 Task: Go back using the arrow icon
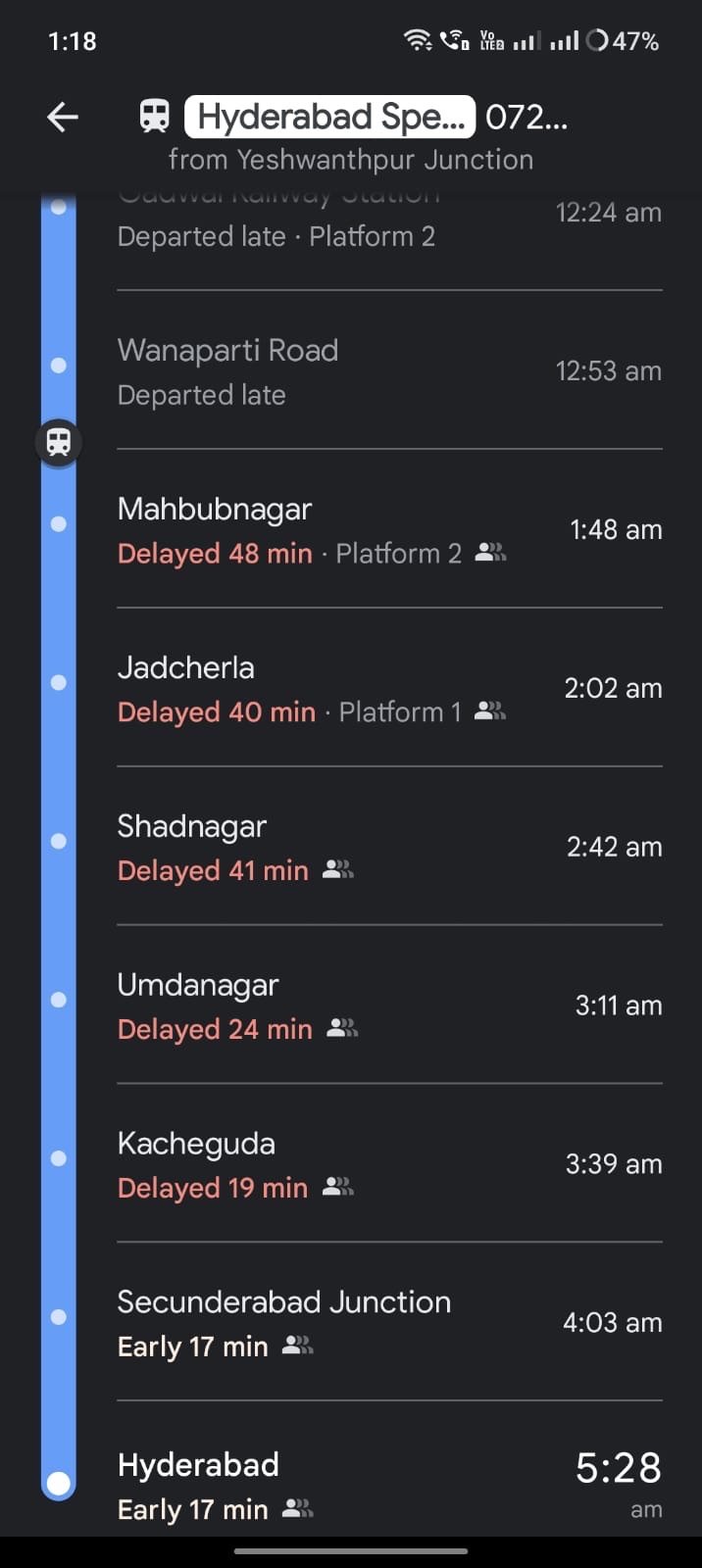[63, 118]
